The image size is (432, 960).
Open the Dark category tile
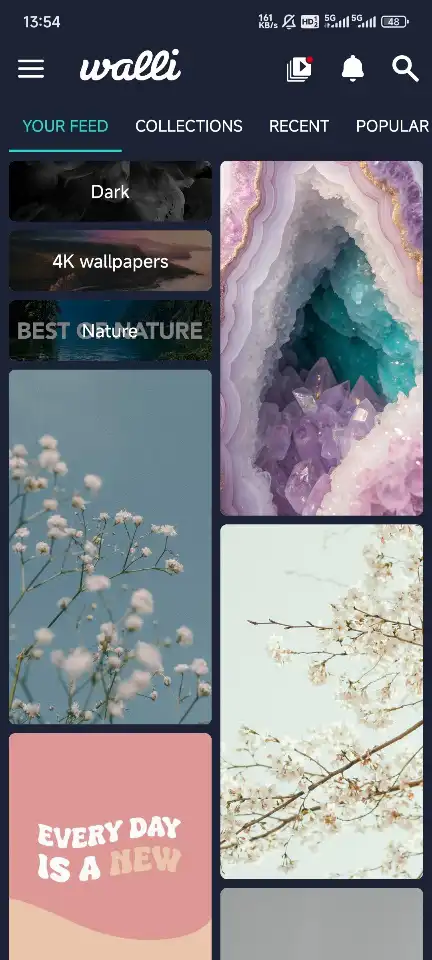click(110, 192)
